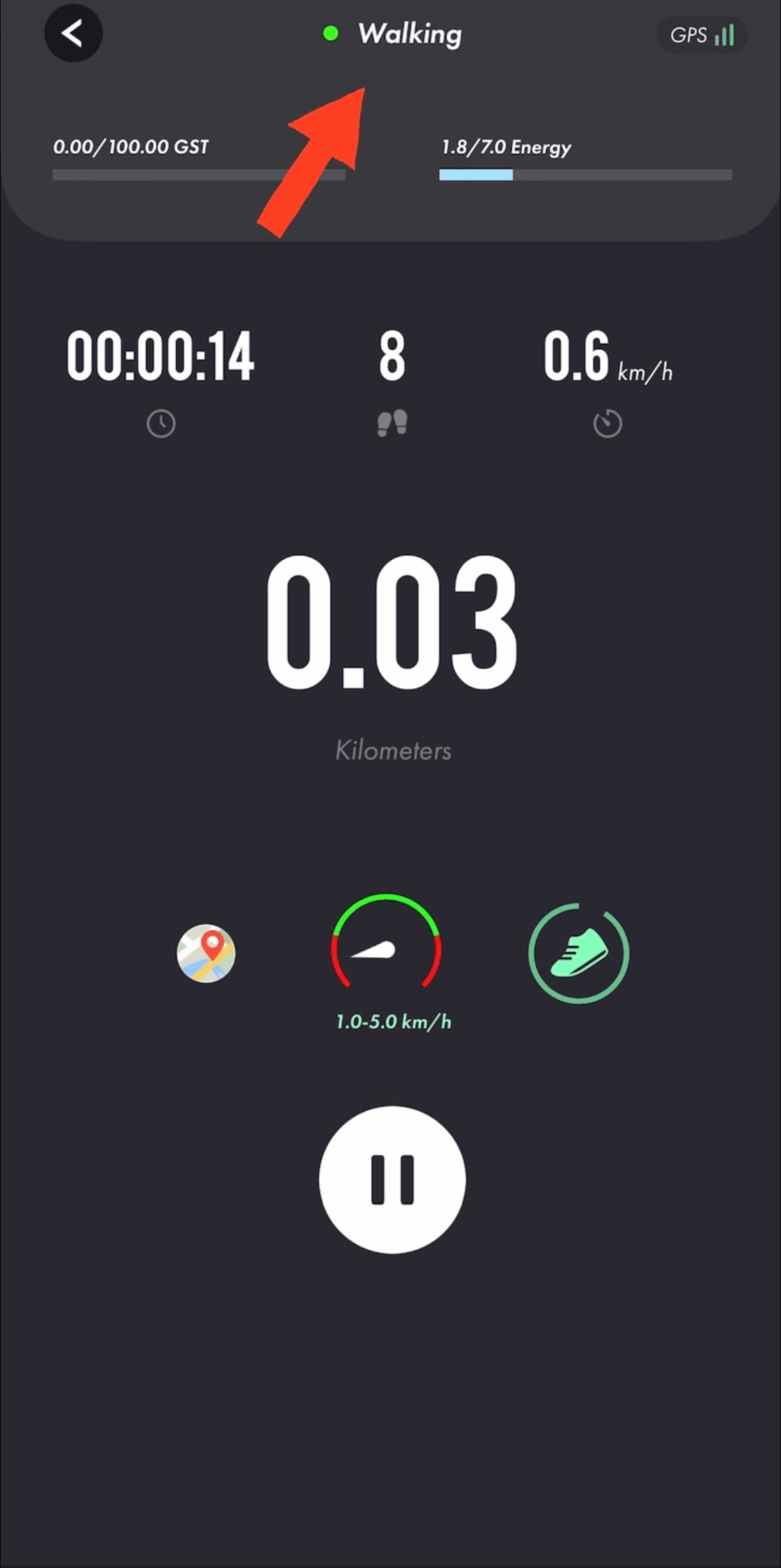This screenshot has width=781, height=1568.
Task: Tap the GPS signal indicator
Action: pyautogui.click(x=702, y=35)
